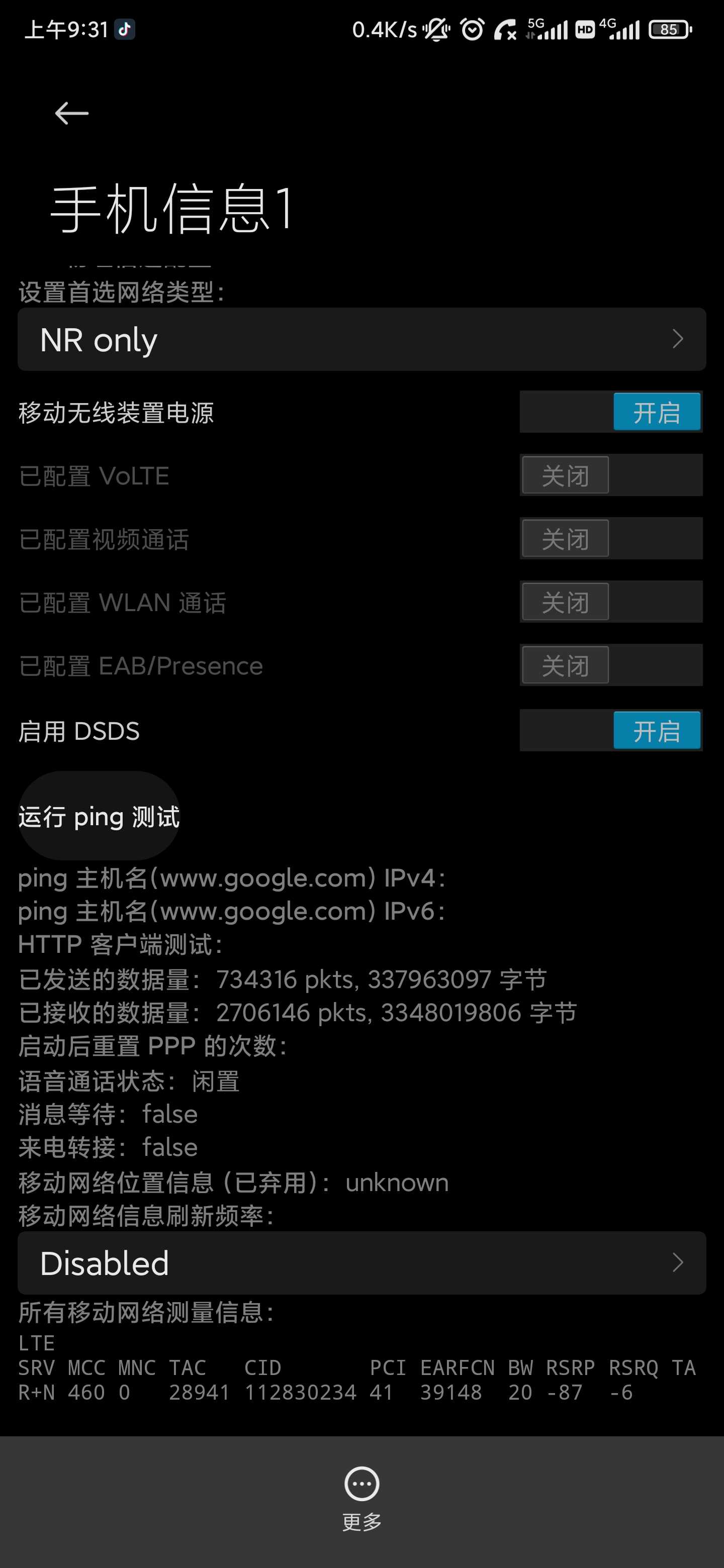Toggle 移动无线装置电源 switch off
Viewport: 724px width, 1568px height.
coord(611,412)
